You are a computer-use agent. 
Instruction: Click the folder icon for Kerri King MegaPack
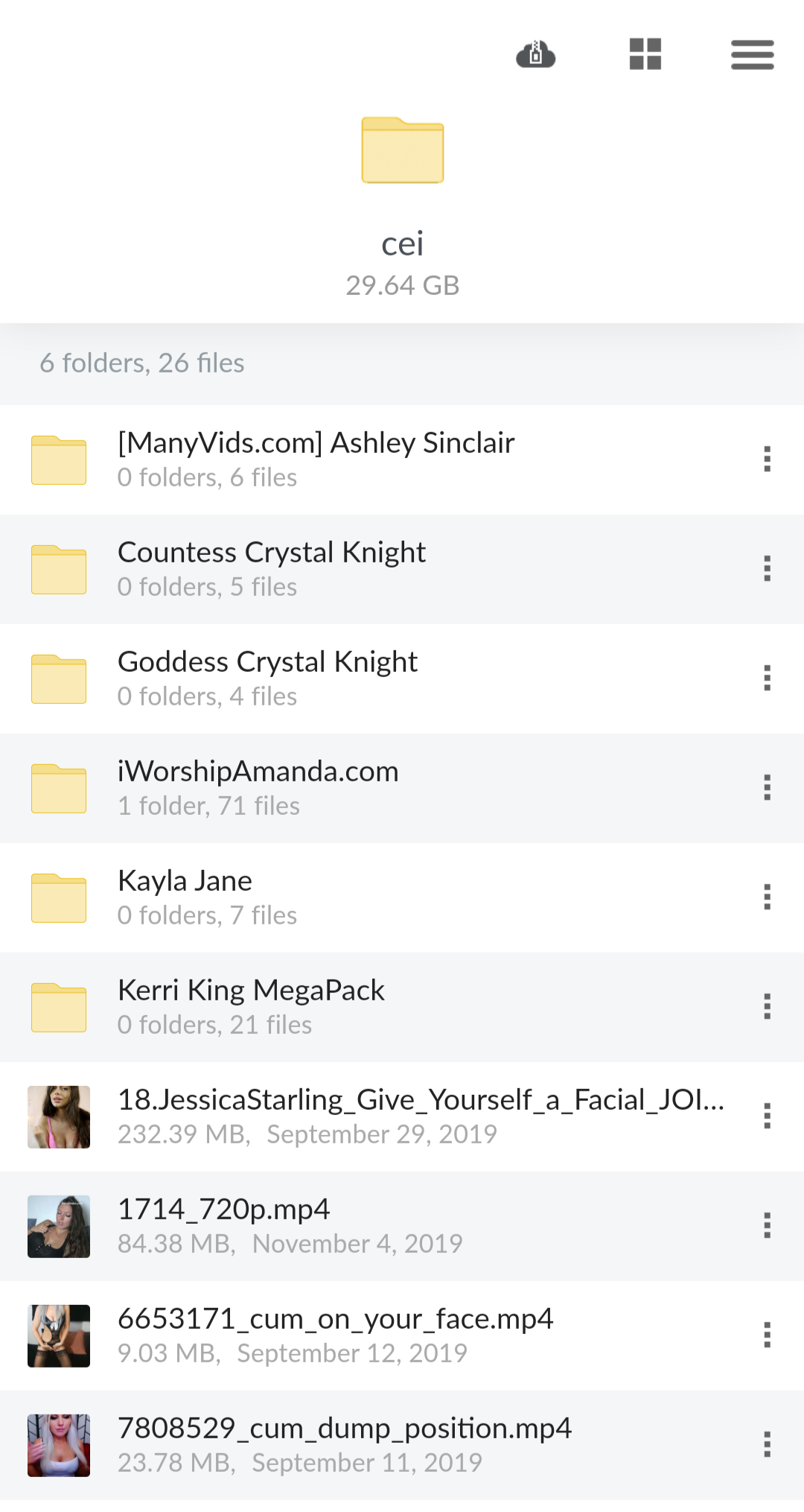click(x=59, y=1006)
